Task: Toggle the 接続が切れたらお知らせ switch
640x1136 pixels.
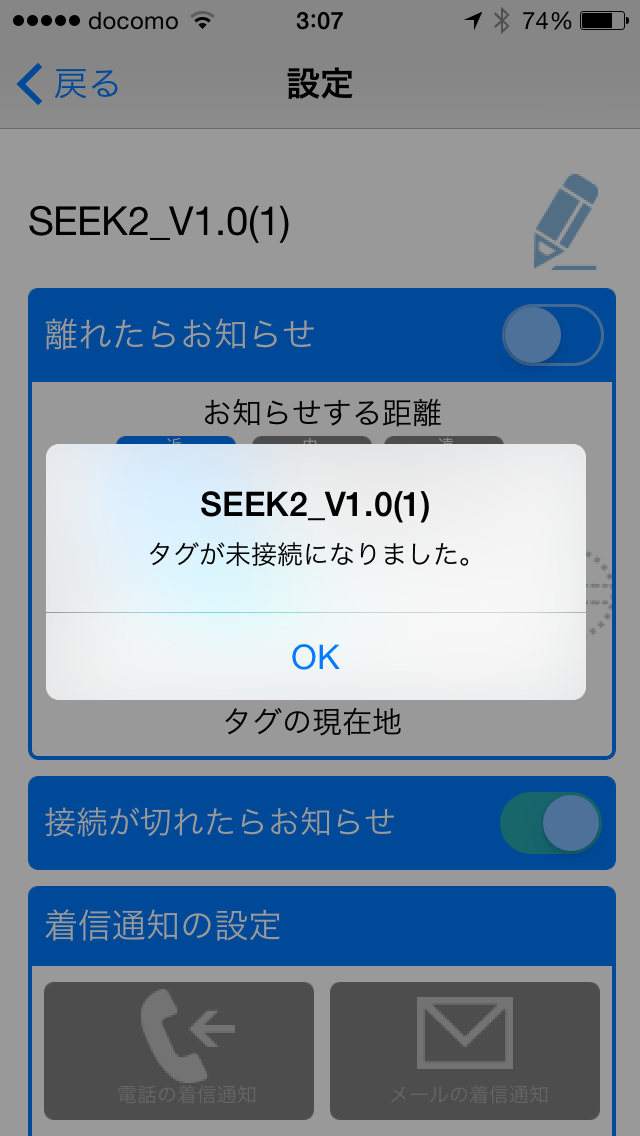Action: [x=551, y=822]
